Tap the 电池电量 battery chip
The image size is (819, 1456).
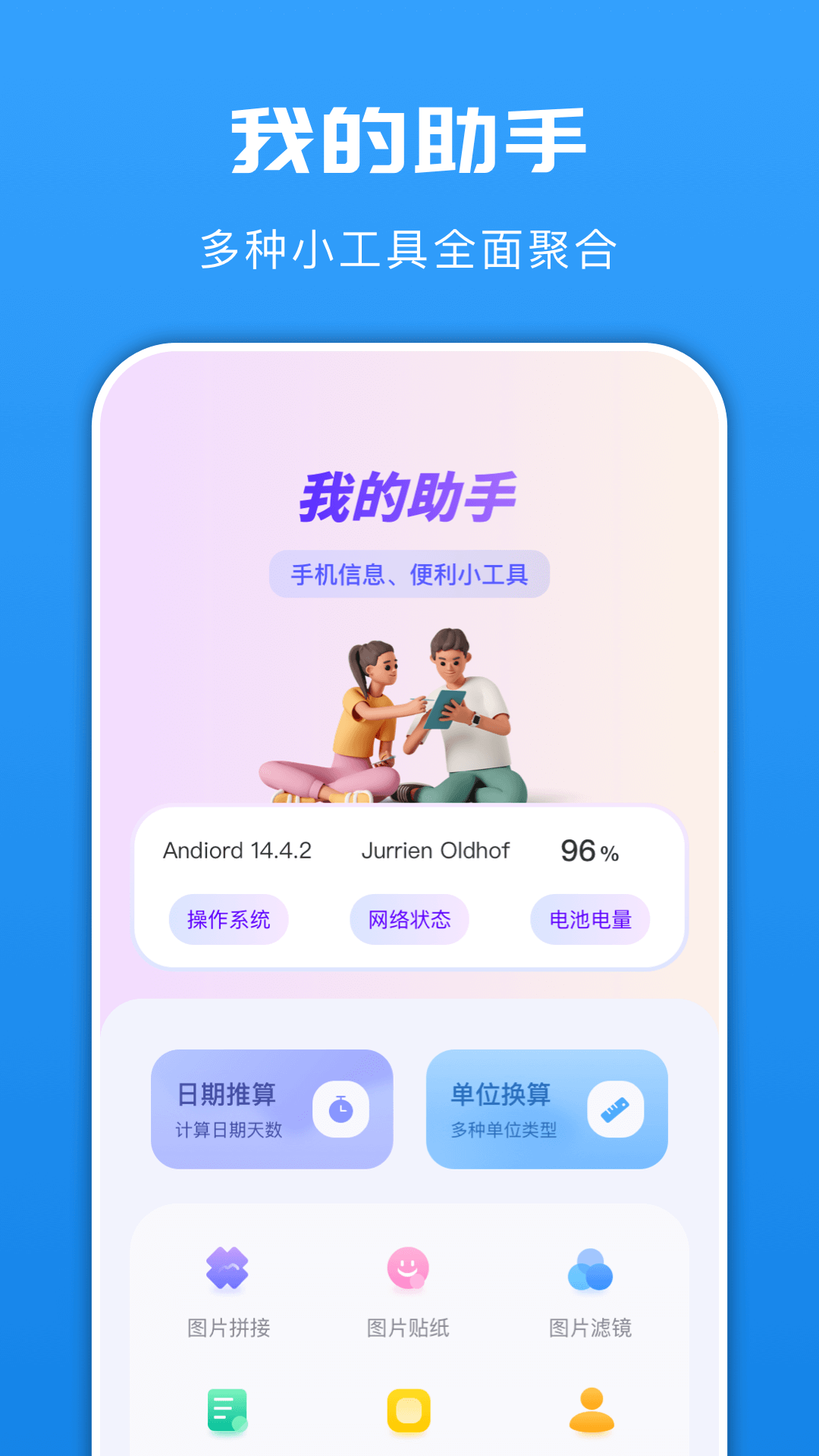pos(590,919)
